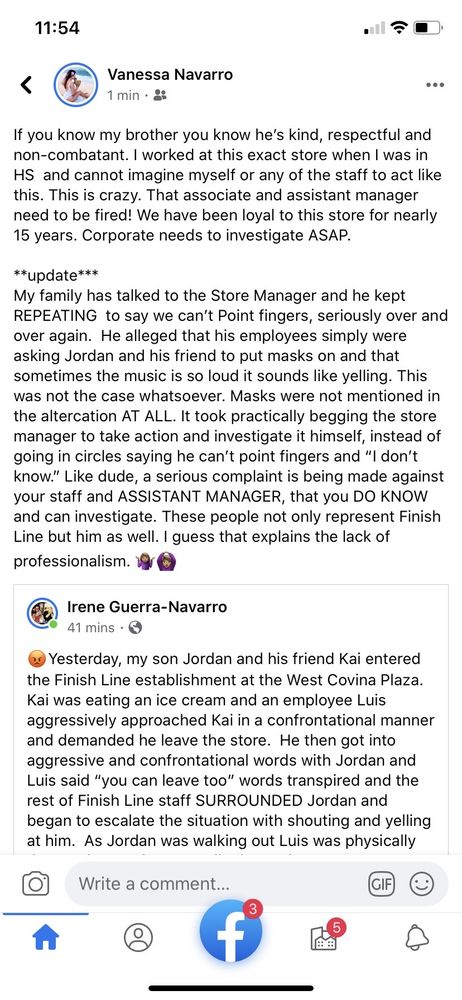Add a GIF to the comment
The width and height of the screenshot is (462, 1000).
[381, 884]
